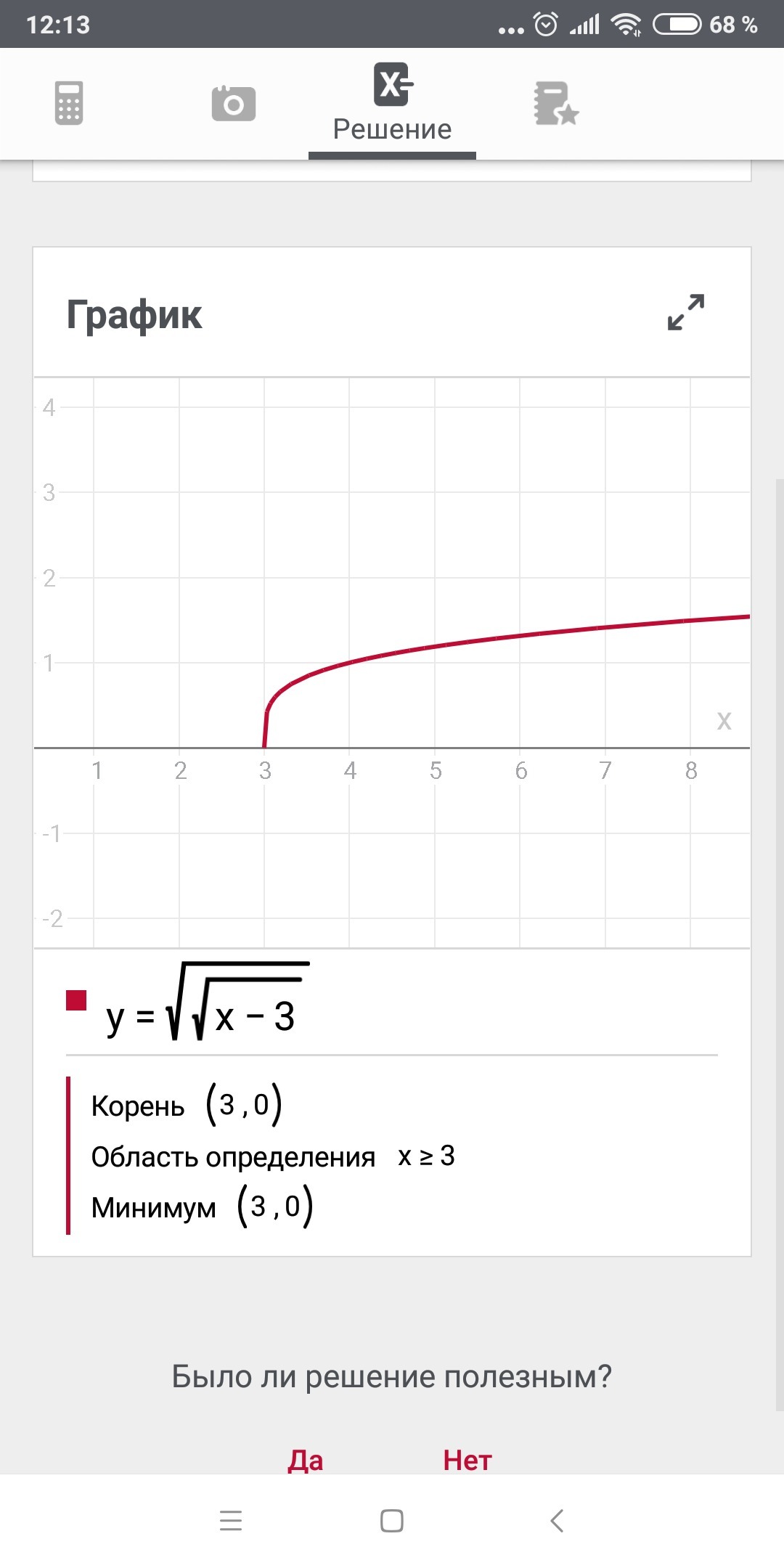Open the calculator tab
Image resolution: width=784 pixels, height=1568 pixels.
(69, 103)
